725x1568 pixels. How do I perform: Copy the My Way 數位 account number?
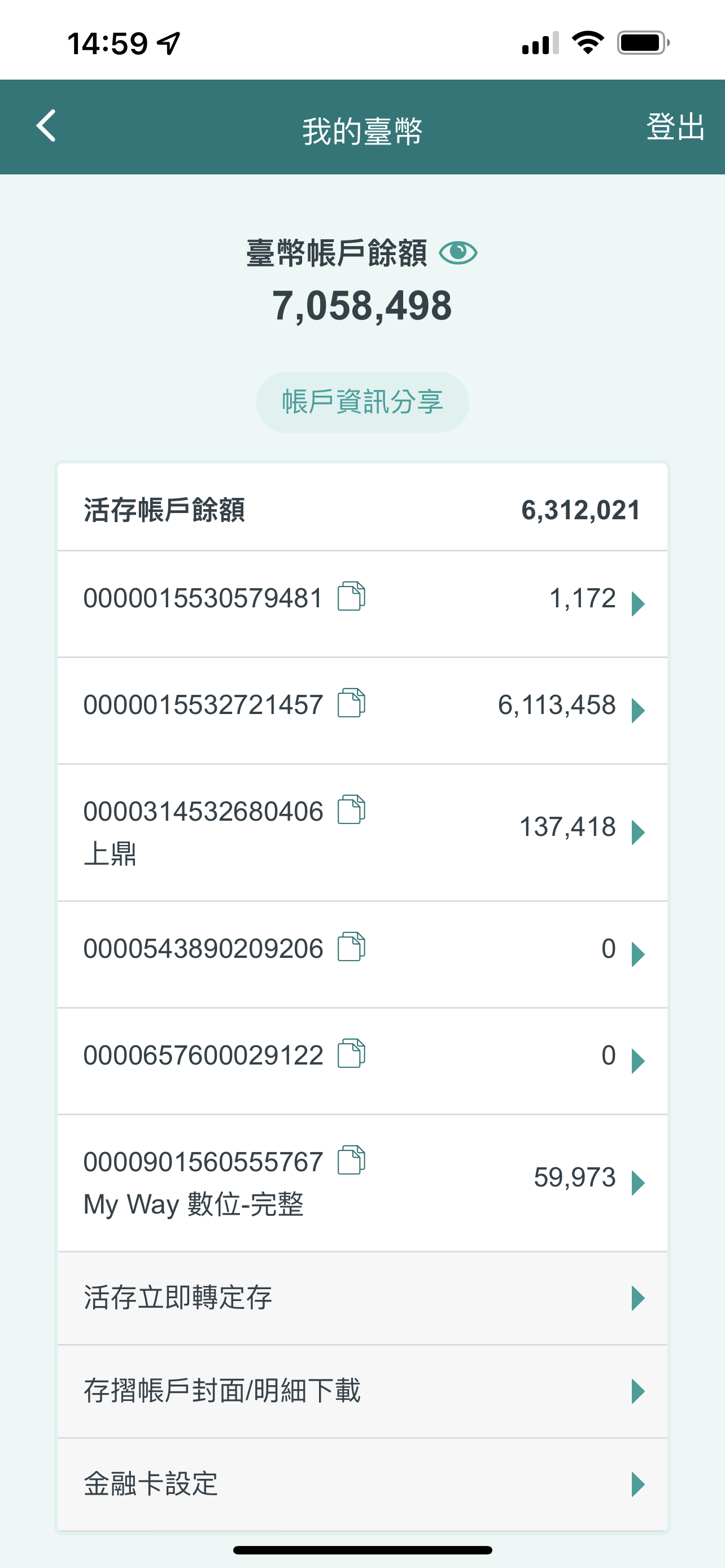tap(351, 1160)
